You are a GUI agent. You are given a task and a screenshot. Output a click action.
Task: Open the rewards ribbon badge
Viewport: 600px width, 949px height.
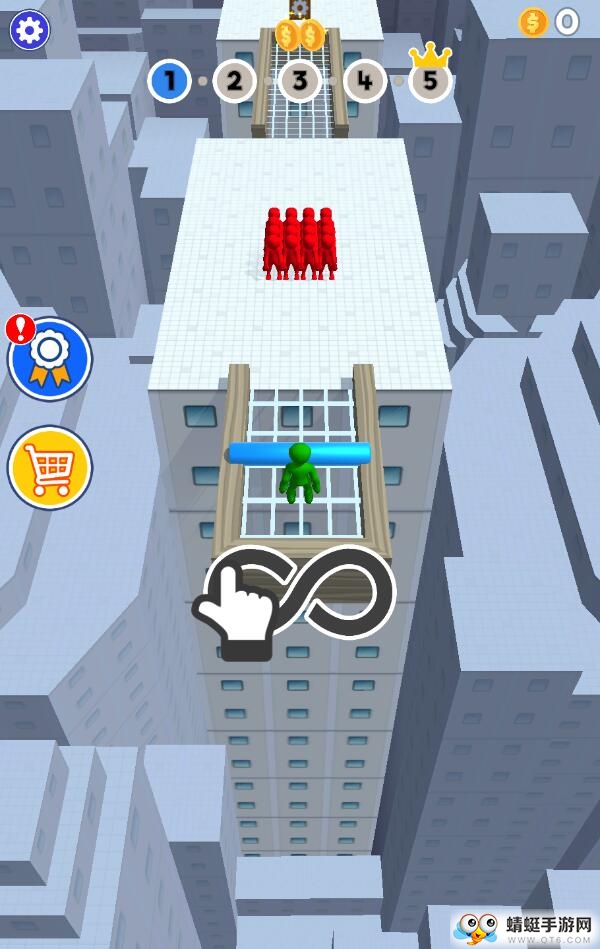[50, 359]
